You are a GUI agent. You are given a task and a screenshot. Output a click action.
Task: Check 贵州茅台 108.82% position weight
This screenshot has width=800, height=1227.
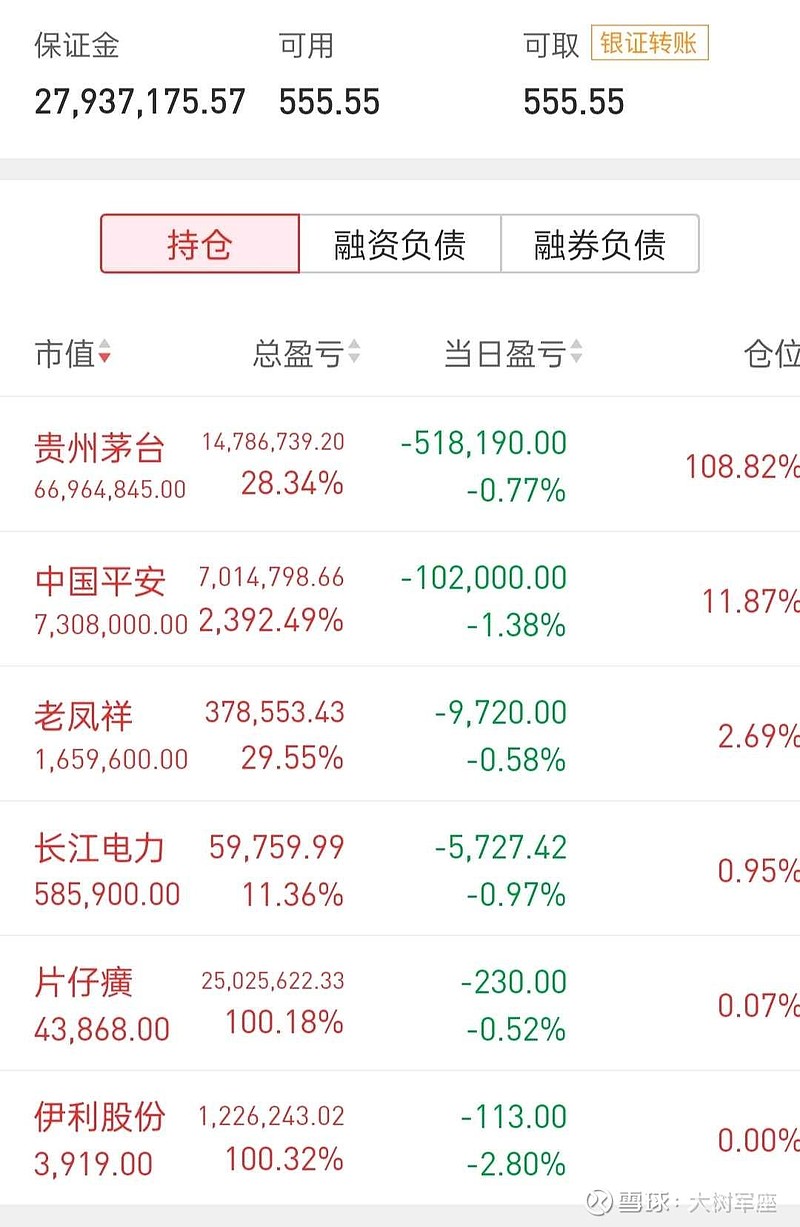tap(740, 465)
